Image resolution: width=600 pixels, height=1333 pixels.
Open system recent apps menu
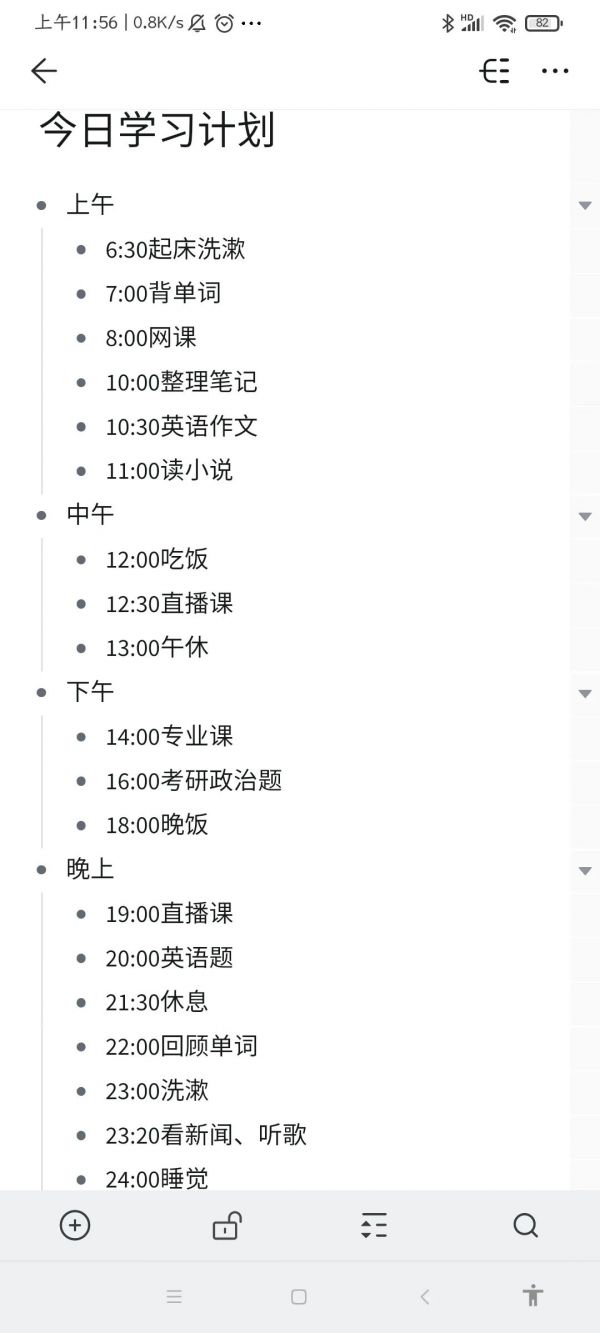click(x=174, y=1297)
